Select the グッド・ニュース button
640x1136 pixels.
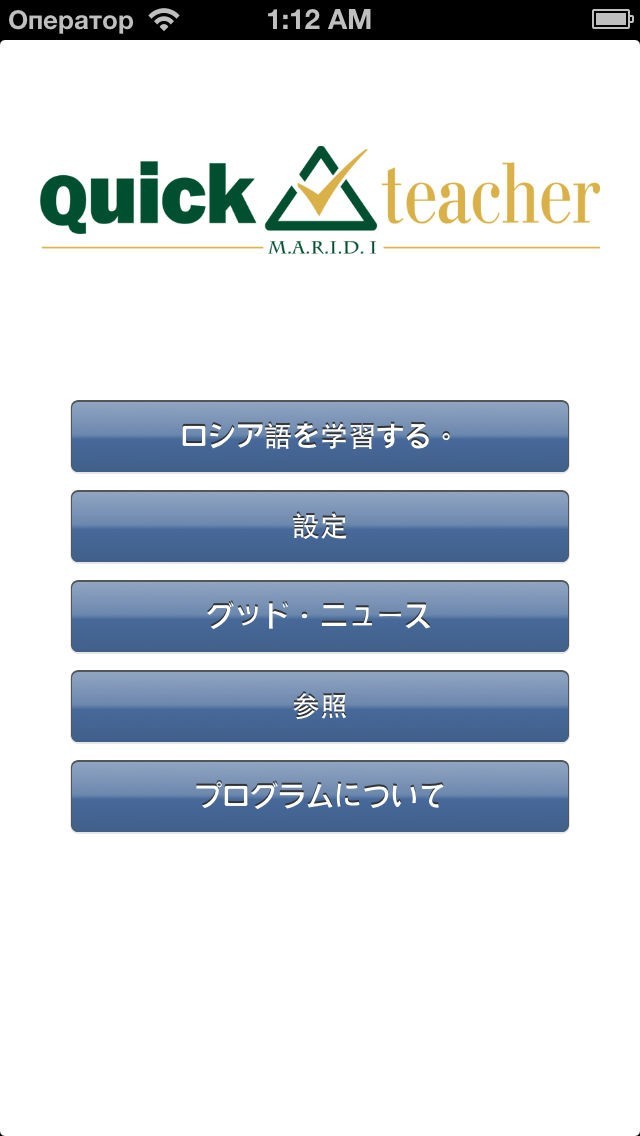(320, 616)
